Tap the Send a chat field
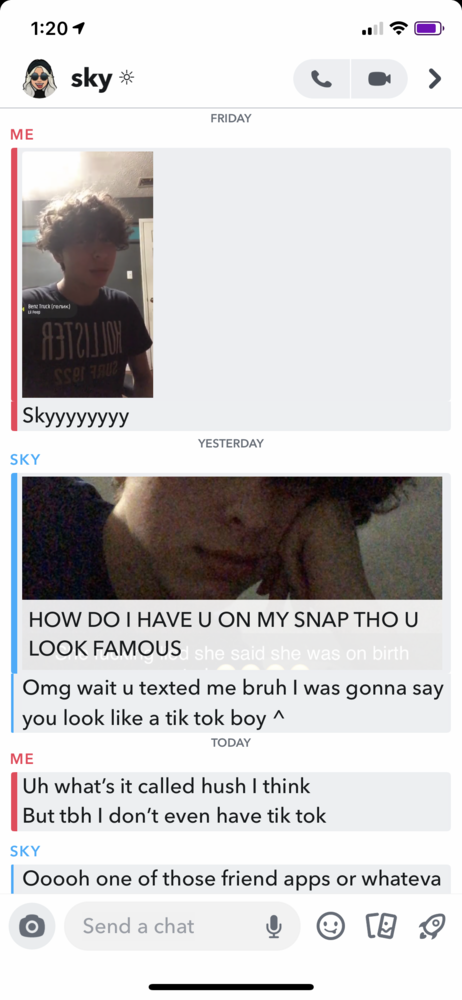 [182, 926]
